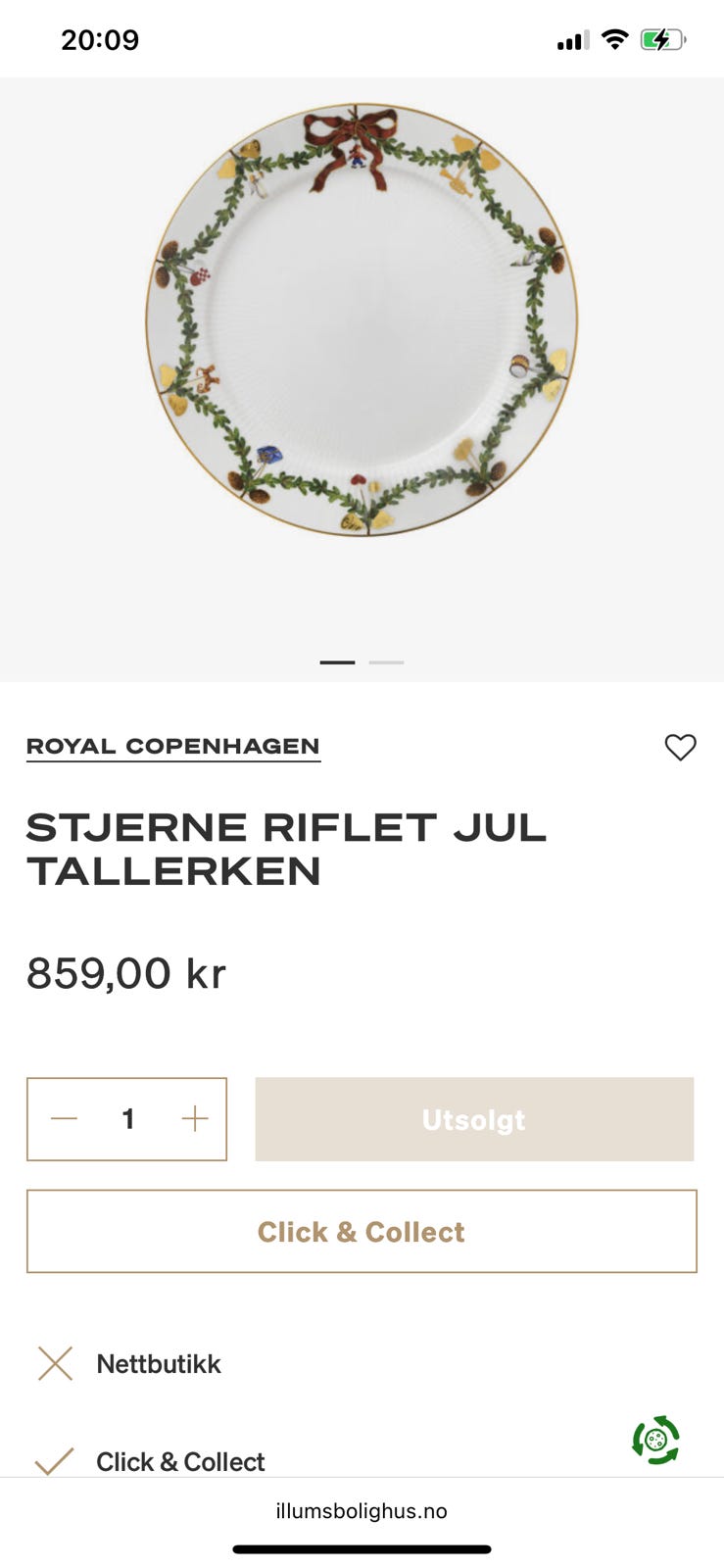Tap the checkmark beside Click & Collect availability
This screenshot has width=724, height=1568.
pos(55,1461)
